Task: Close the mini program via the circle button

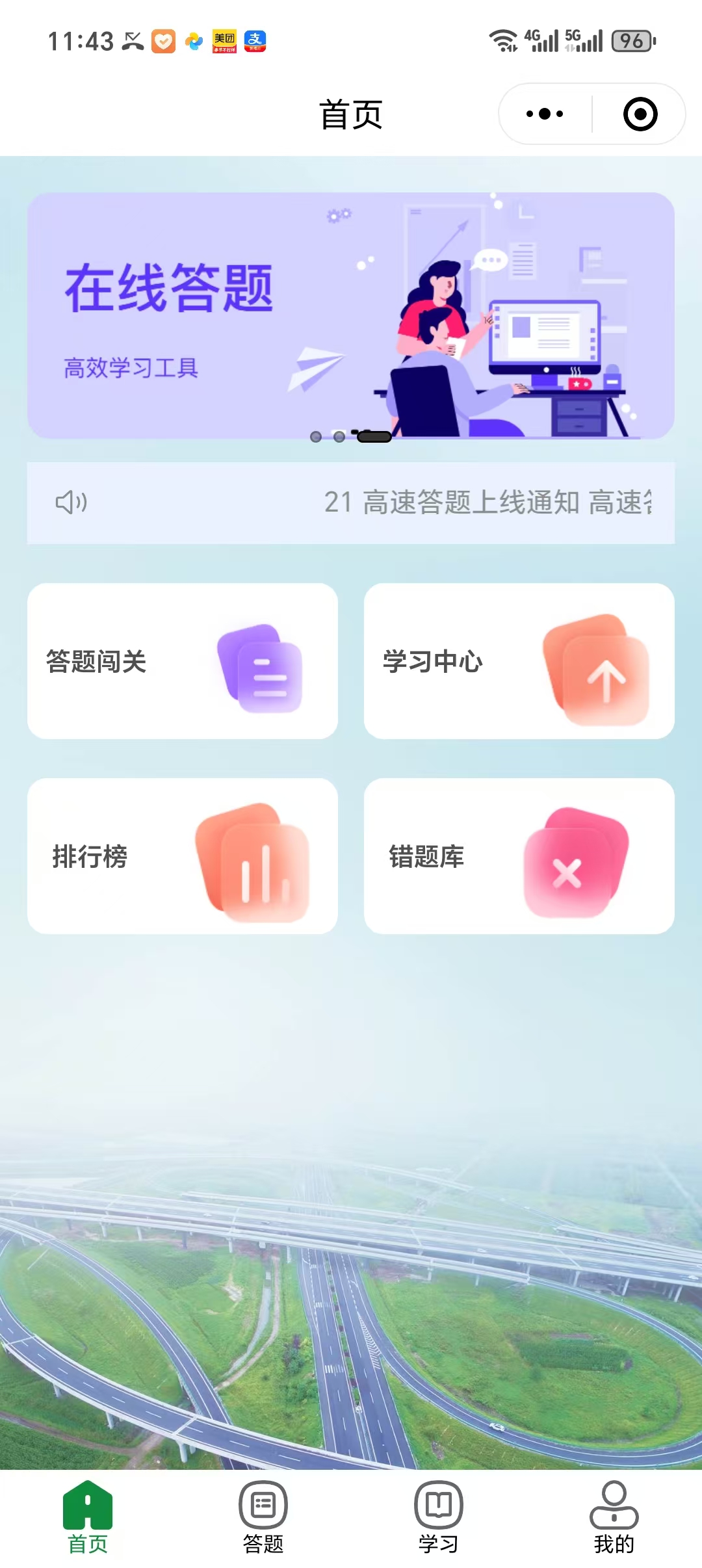Action: pos(640,114)
